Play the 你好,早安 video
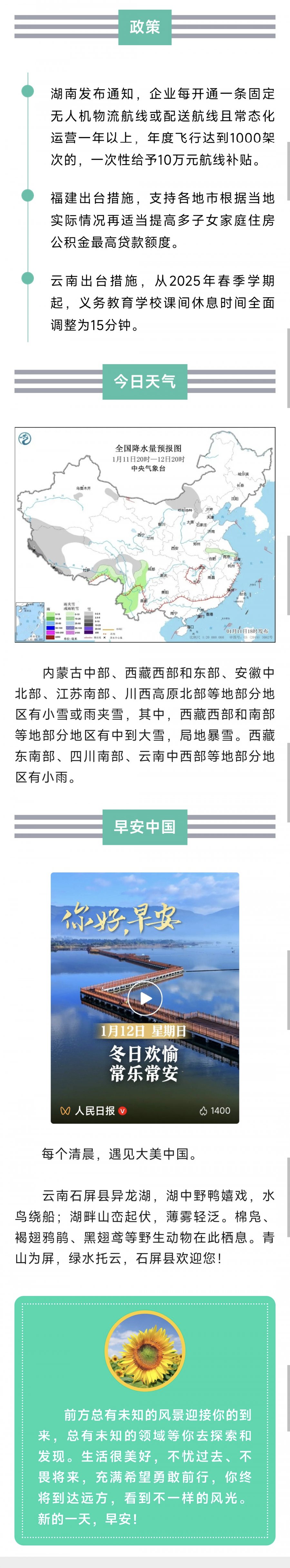The width and height of the screenshot is (290, 1568). (x=145, y=998)
